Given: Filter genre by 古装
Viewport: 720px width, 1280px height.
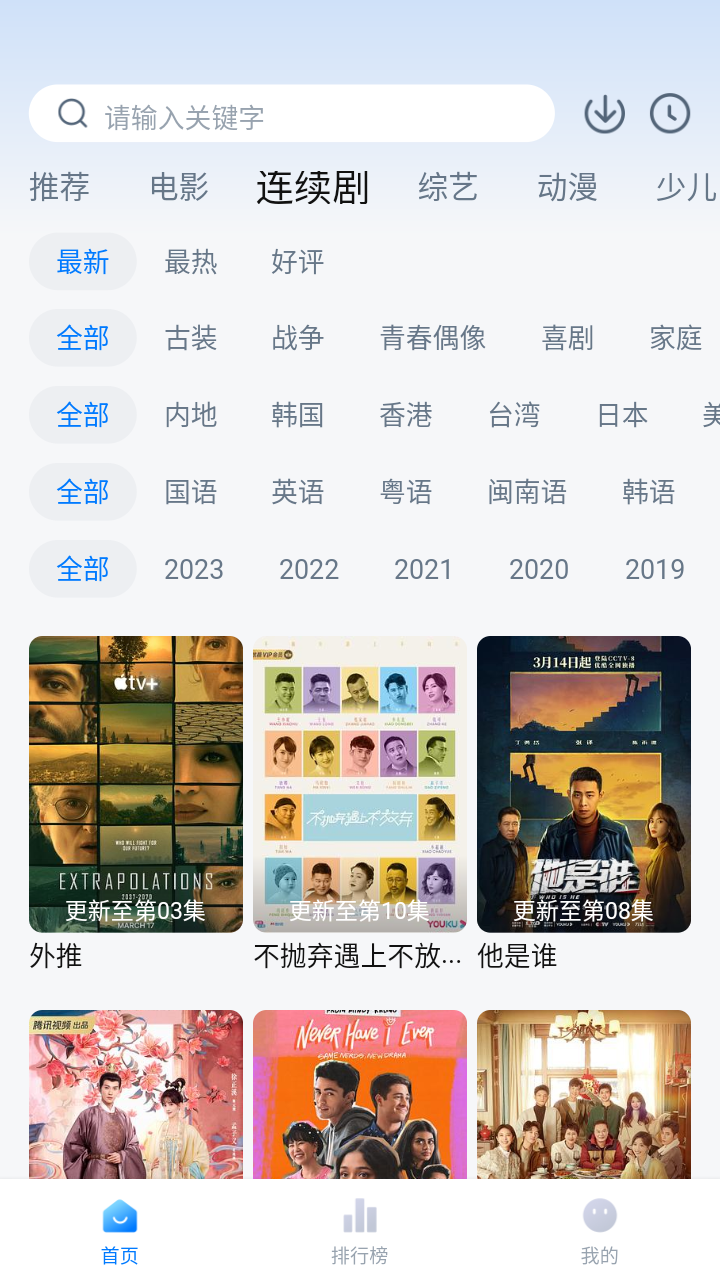Looking at the screenshot, I should (191, 338).
